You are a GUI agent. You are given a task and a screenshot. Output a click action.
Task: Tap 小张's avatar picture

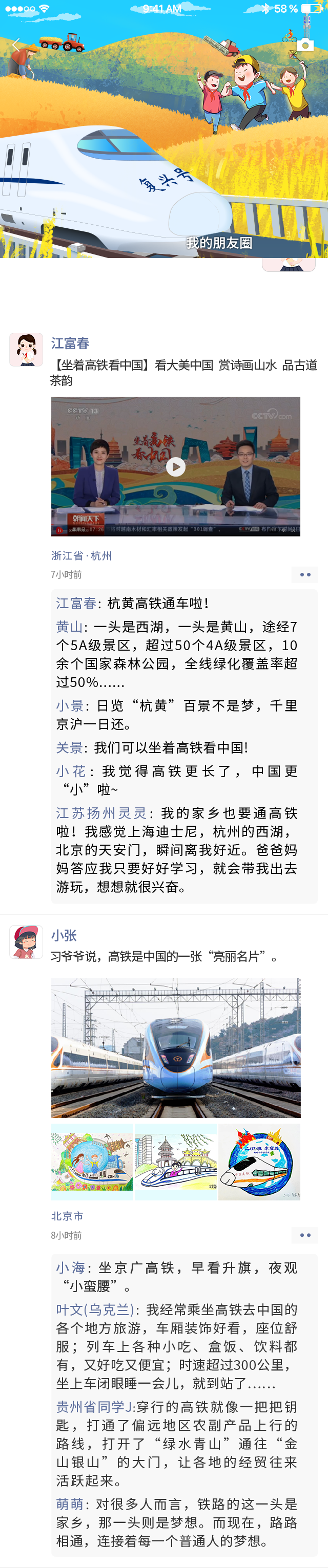pyautogui.click(x=26, y=941)
